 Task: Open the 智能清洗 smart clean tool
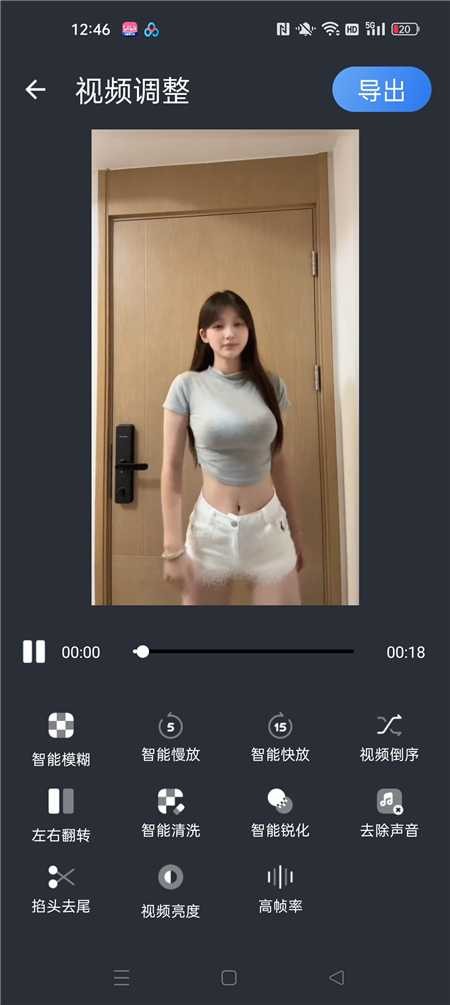coord(171,814)
